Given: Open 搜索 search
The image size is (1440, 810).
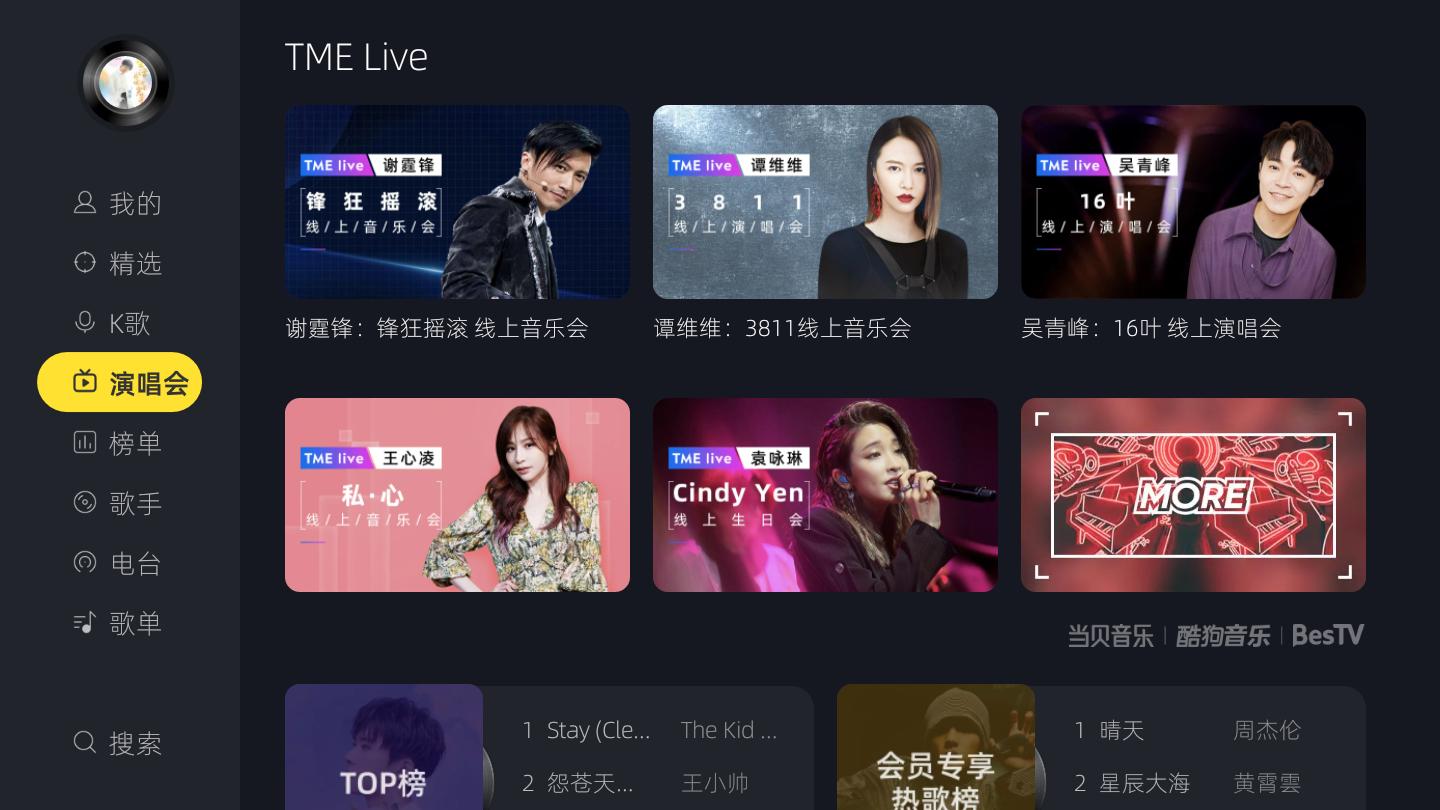Looking at the screenshot, I should (118, 744).
